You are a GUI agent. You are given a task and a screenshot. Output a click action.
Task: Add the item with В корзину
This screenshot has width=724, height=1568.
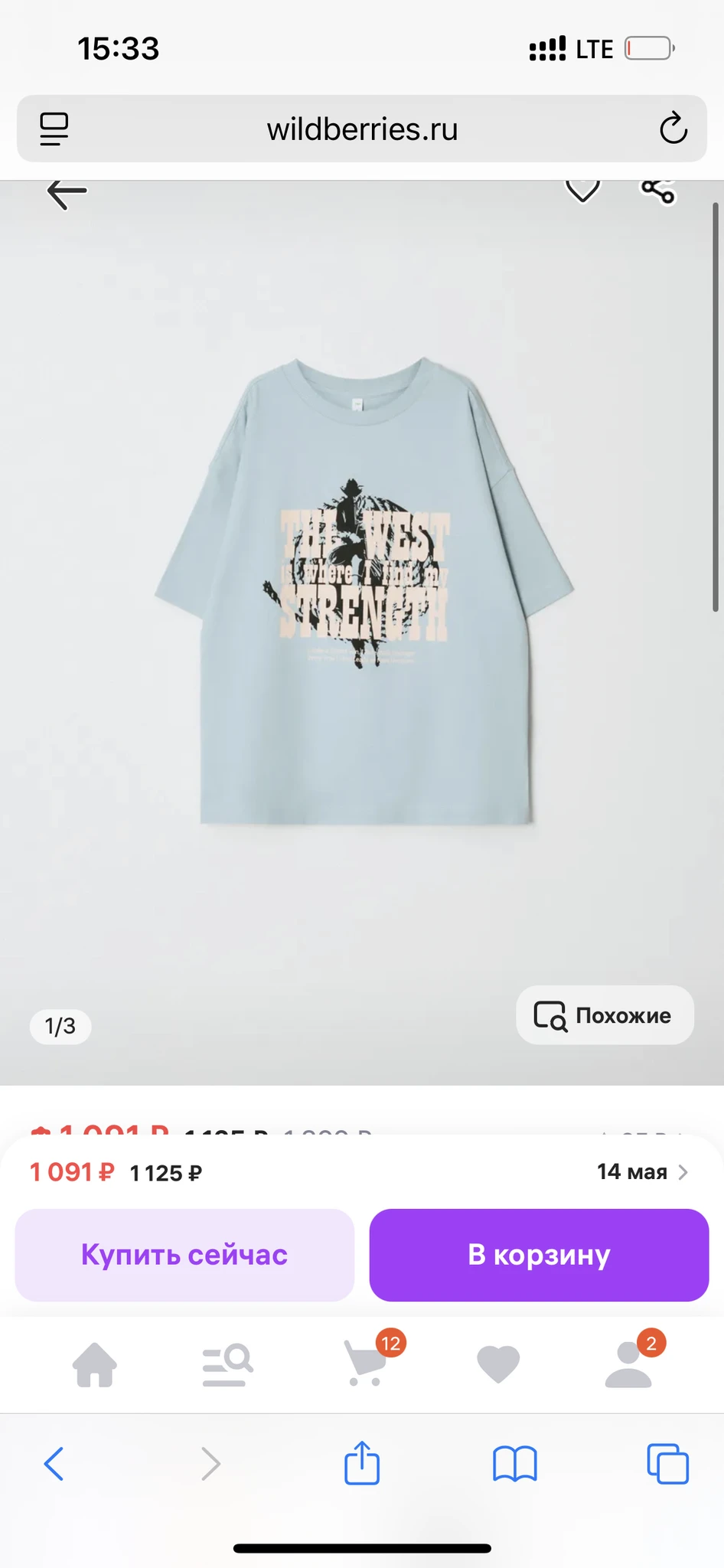tap(539, 1255)
